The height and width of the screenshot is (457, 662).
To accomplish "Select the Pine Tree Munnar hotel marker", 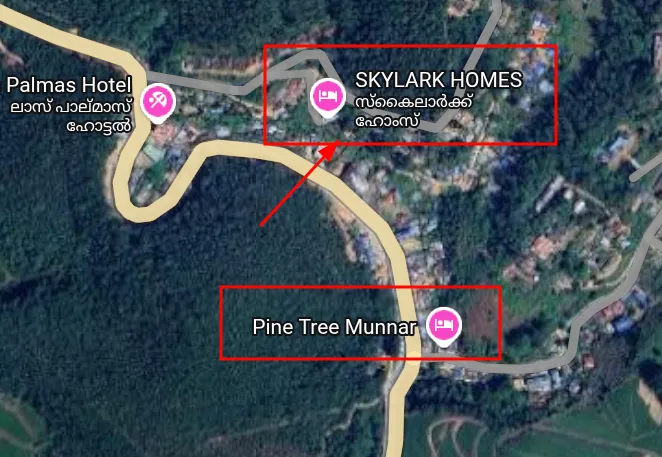I will click(x=444, y=325).
